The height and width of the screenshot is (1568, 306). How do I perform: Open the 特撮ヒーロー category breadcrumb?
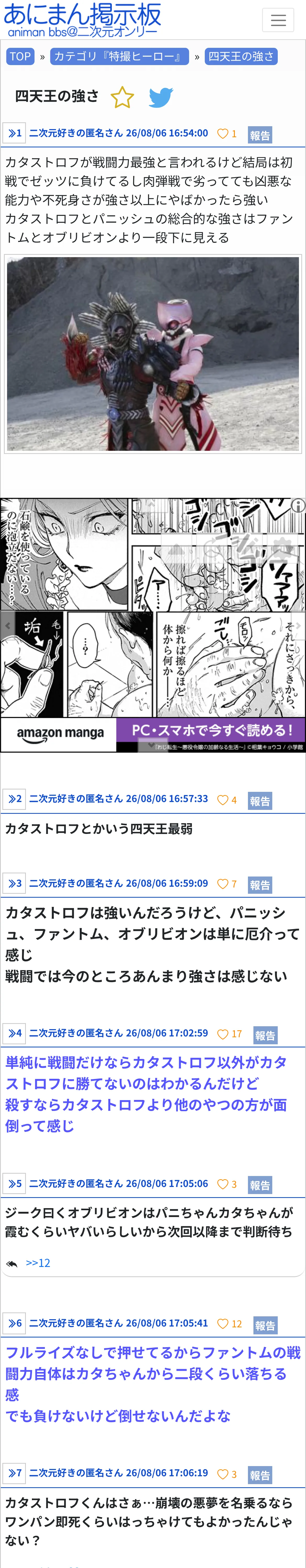120,57
